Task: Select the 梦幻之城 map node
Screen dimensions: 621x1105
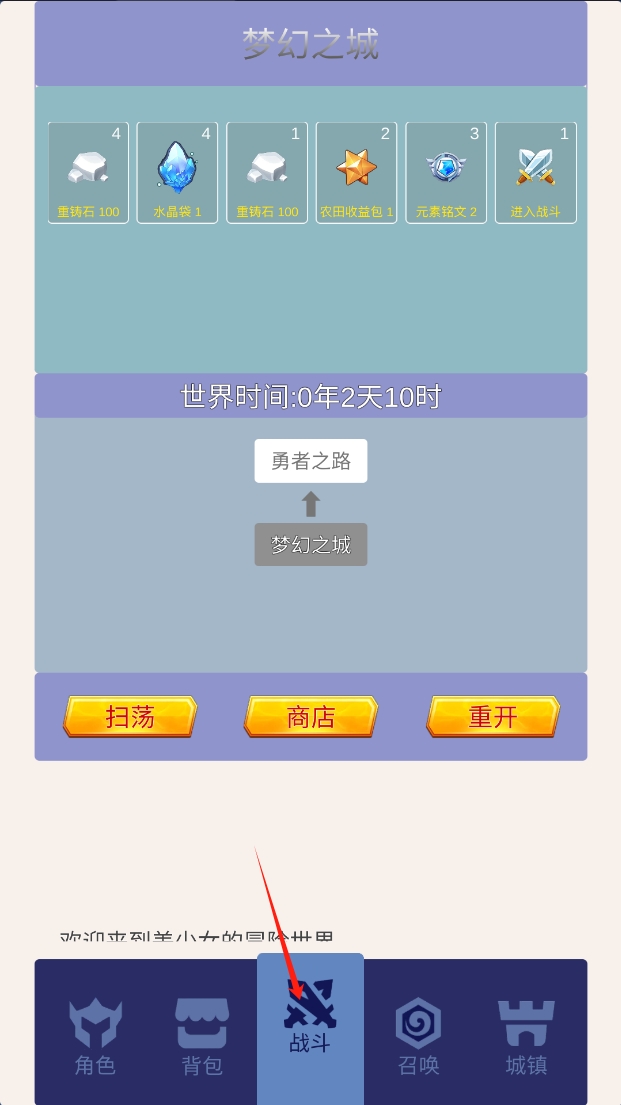Action: click(x=311, y=545)
